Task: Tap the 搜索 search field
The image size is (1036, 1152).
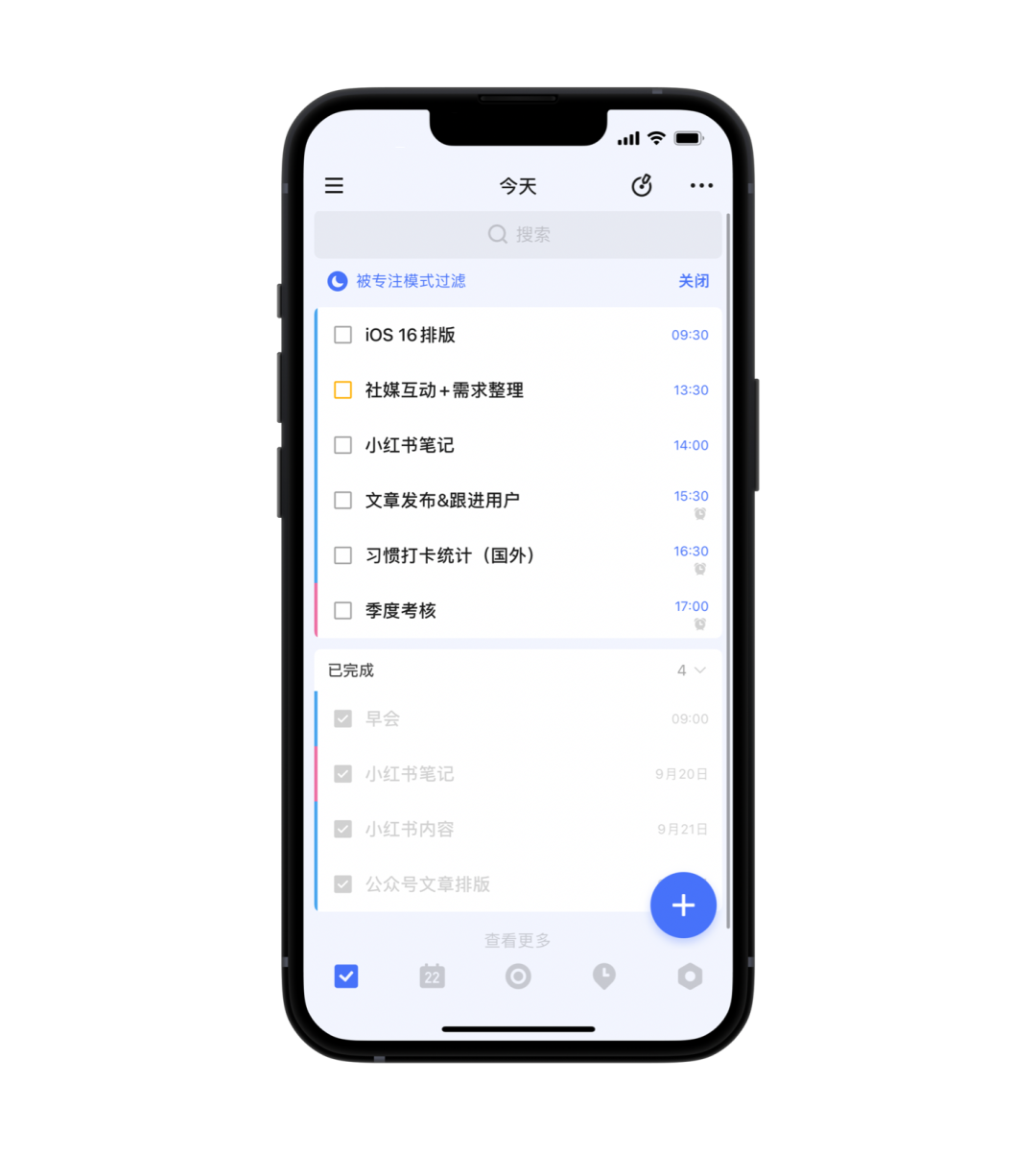Action: click(518, 234)
